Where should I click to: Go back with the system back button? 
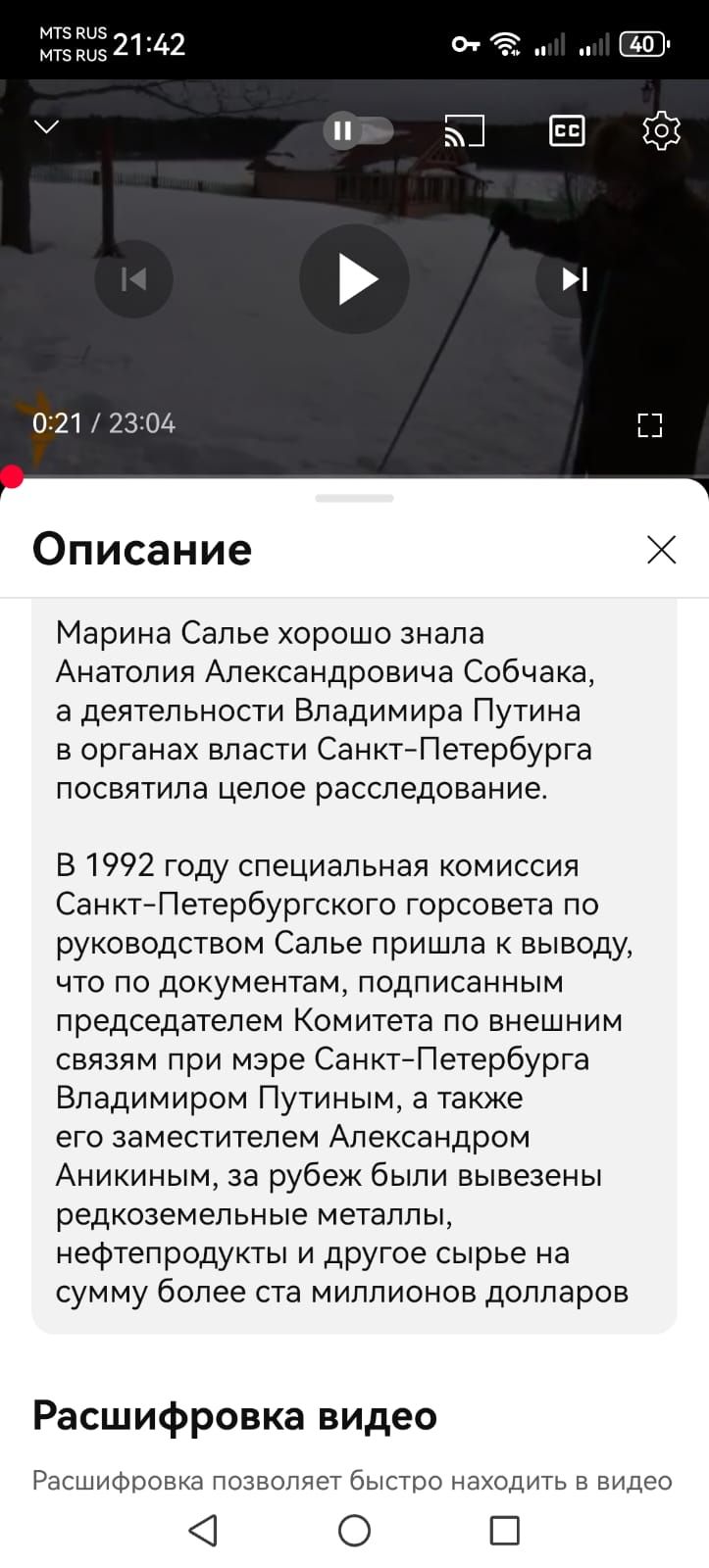coord(203,1530)
